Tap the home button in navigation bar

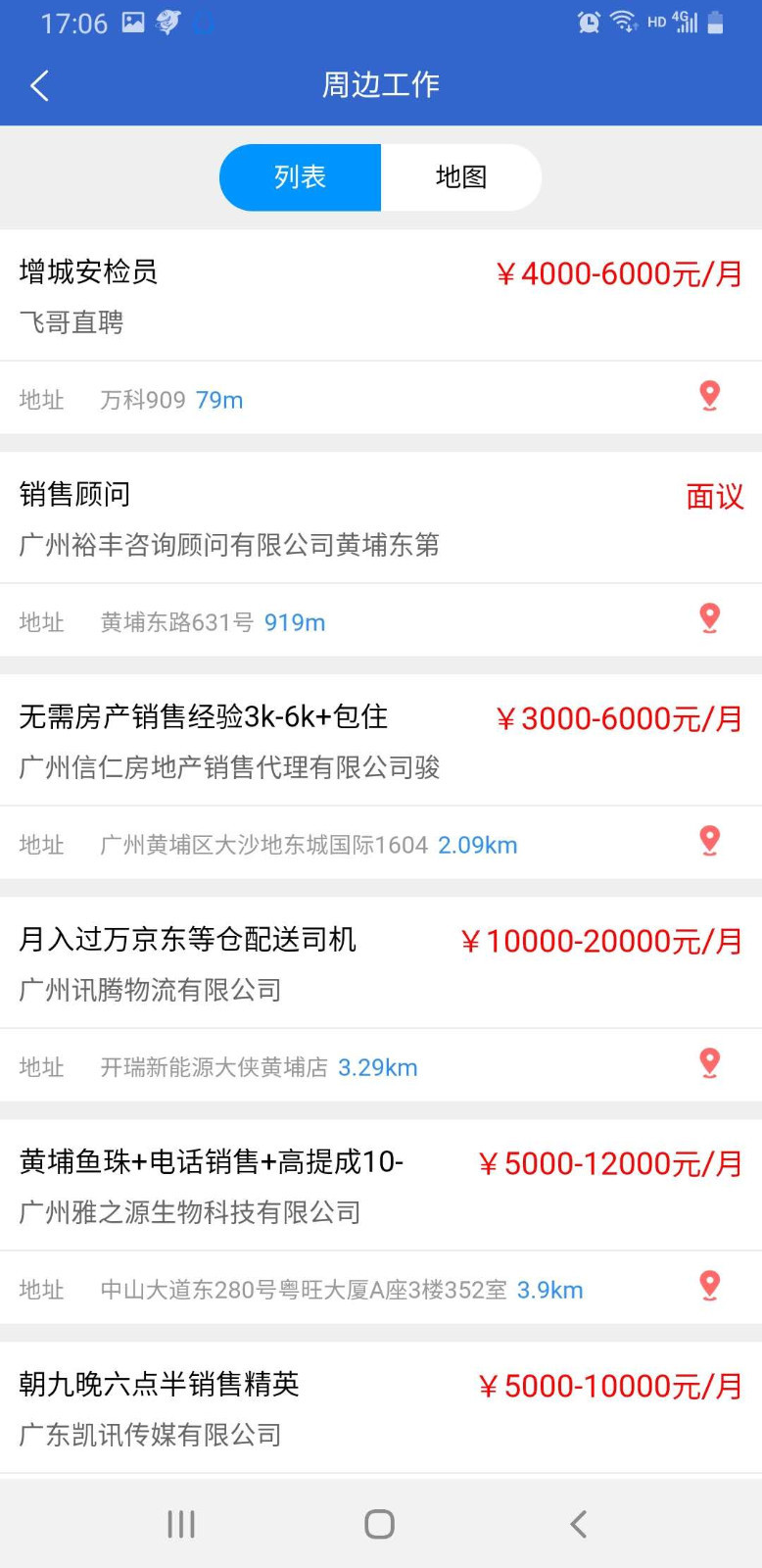pos(378,1524)
